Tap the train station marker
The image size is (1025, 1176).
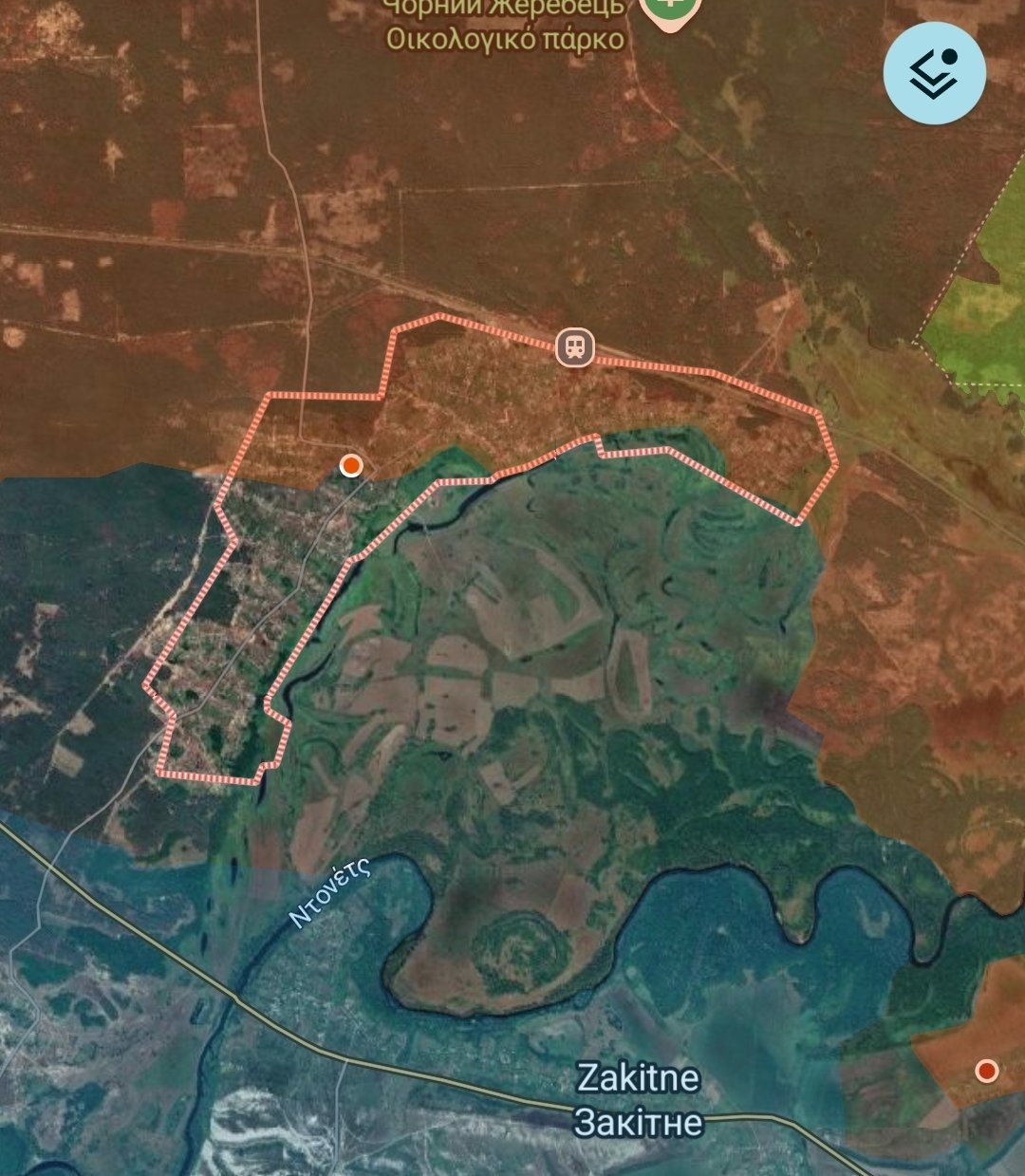pyautogui.click(x=575, y=347)
